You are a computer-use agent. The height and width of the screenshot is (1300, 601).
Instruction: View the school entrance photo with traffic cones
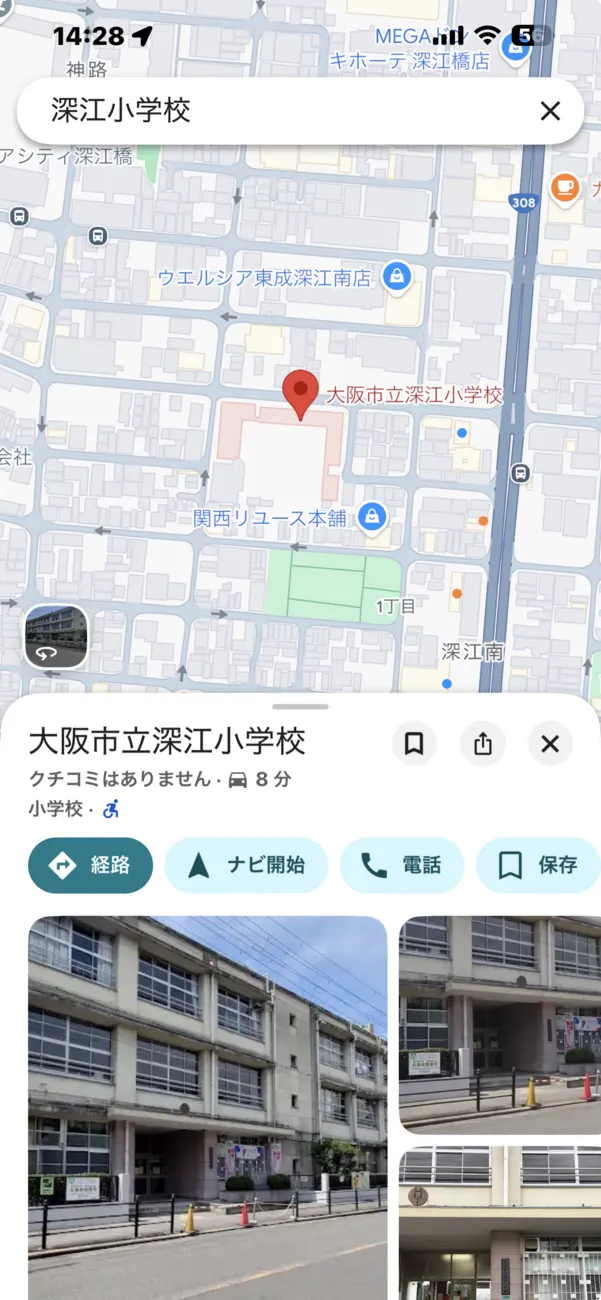pos(500,1024)
